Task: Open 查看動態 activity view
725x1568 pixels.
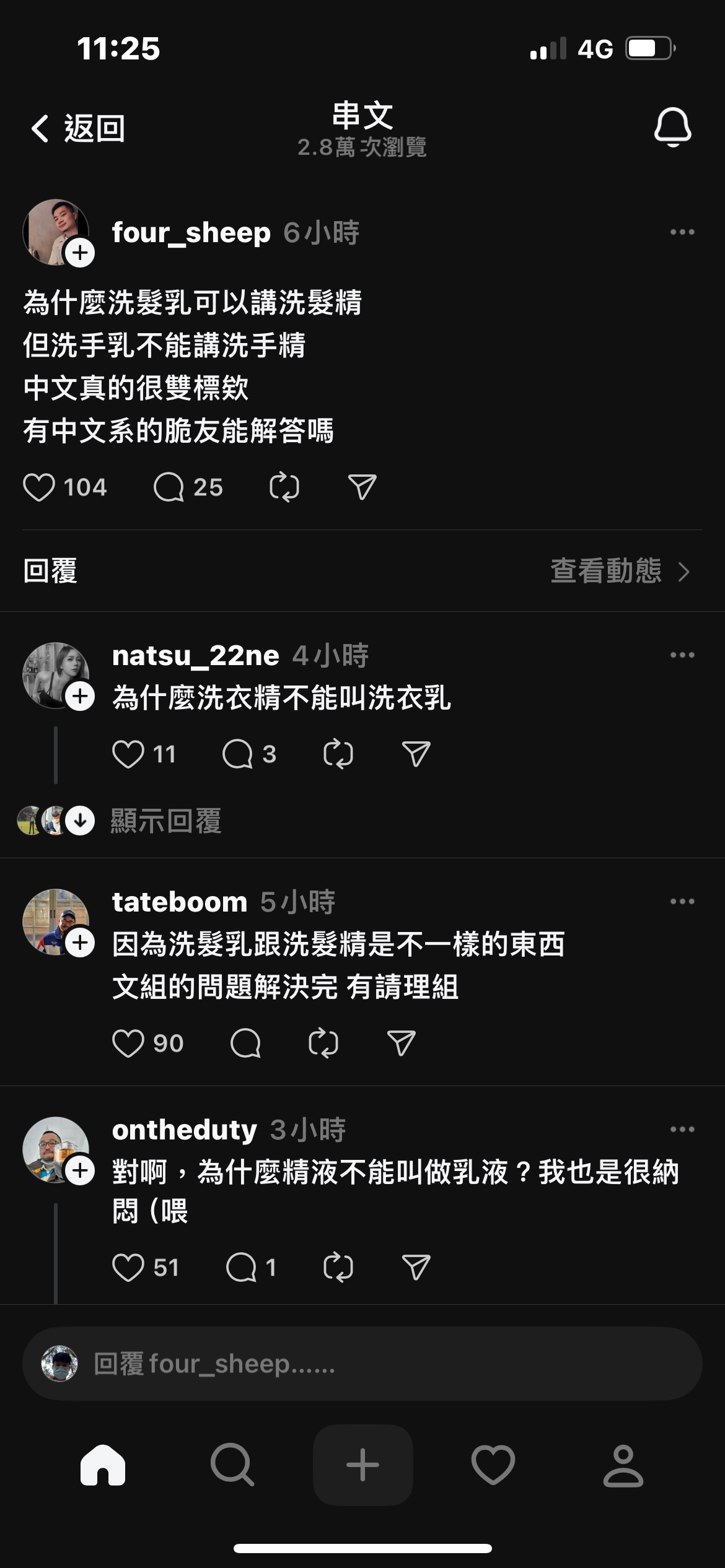Action: coord(620,571)
